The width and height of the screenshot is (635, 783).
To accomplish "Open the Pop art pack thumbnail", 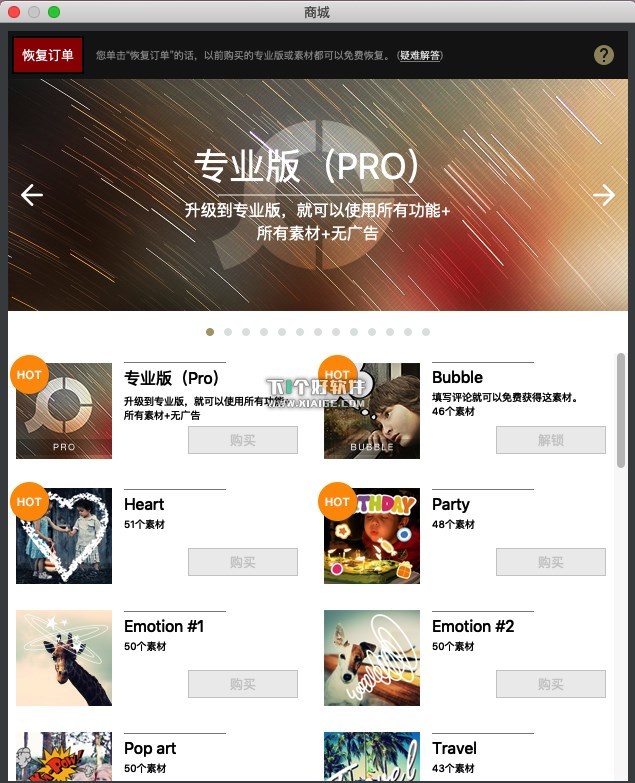I will tap(64, 757).
